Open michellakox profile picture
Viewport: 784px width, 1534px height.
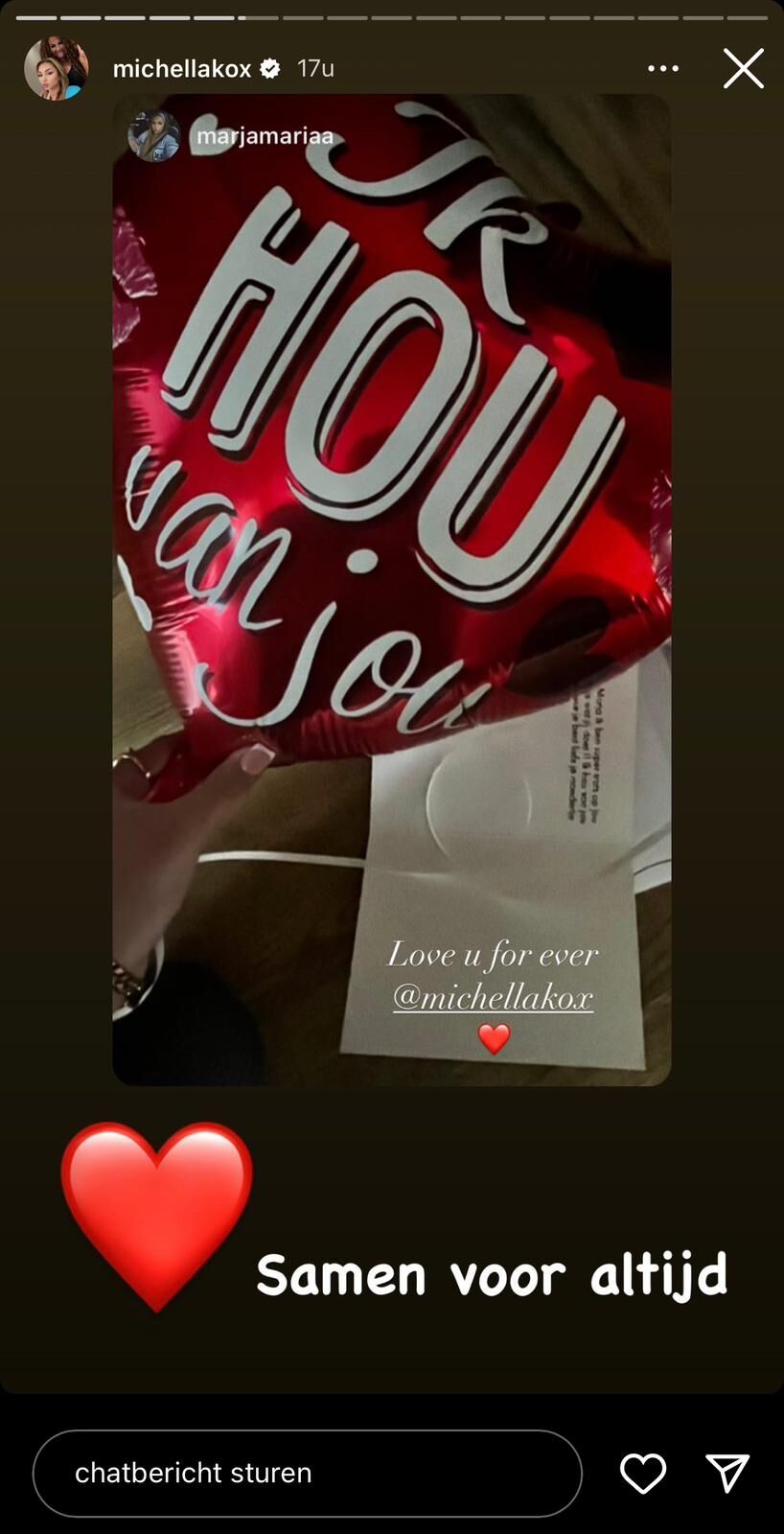[x=57, y=69]
